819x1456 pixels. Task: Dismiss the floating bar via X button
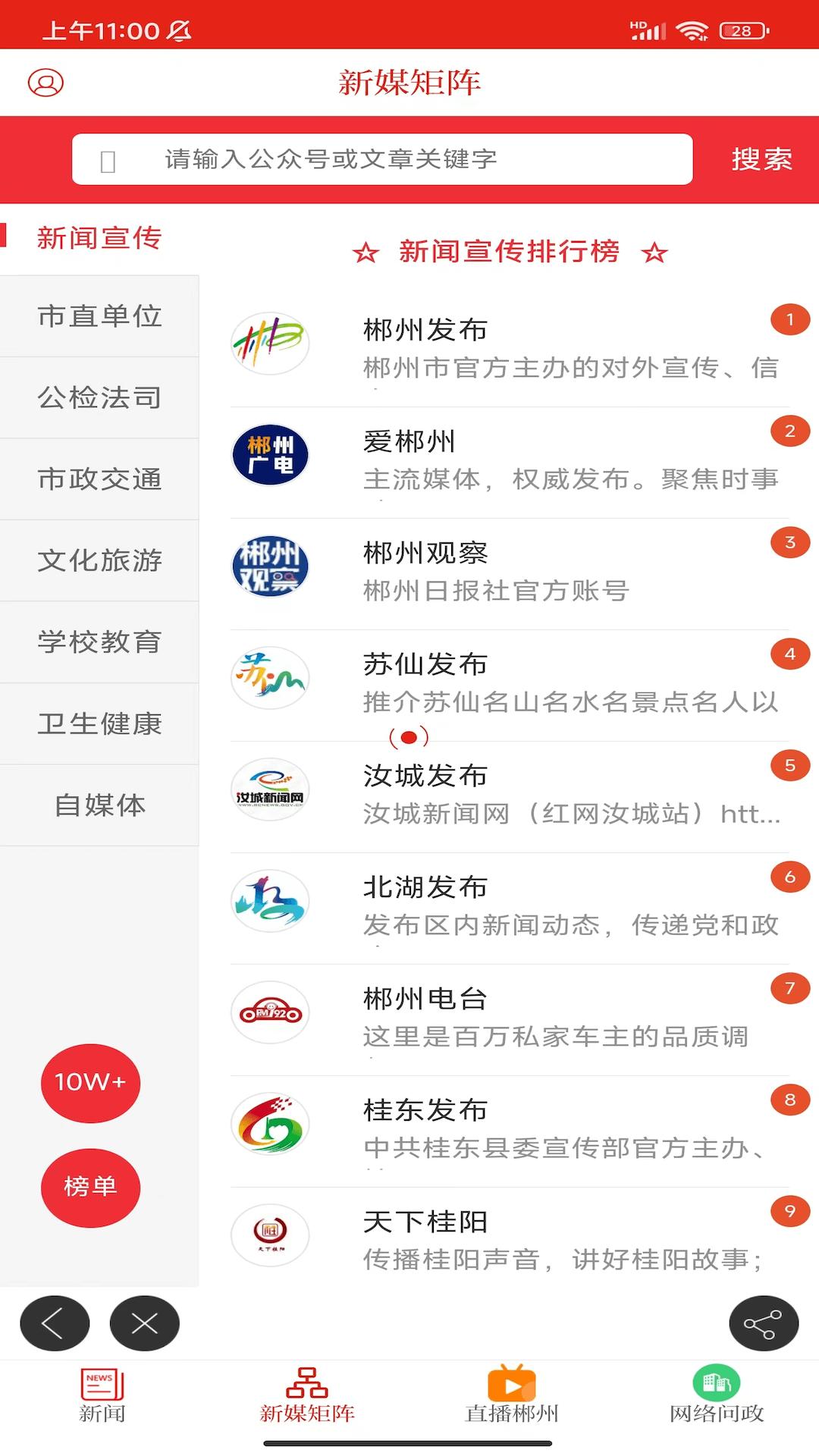(x=144, y=1323)
